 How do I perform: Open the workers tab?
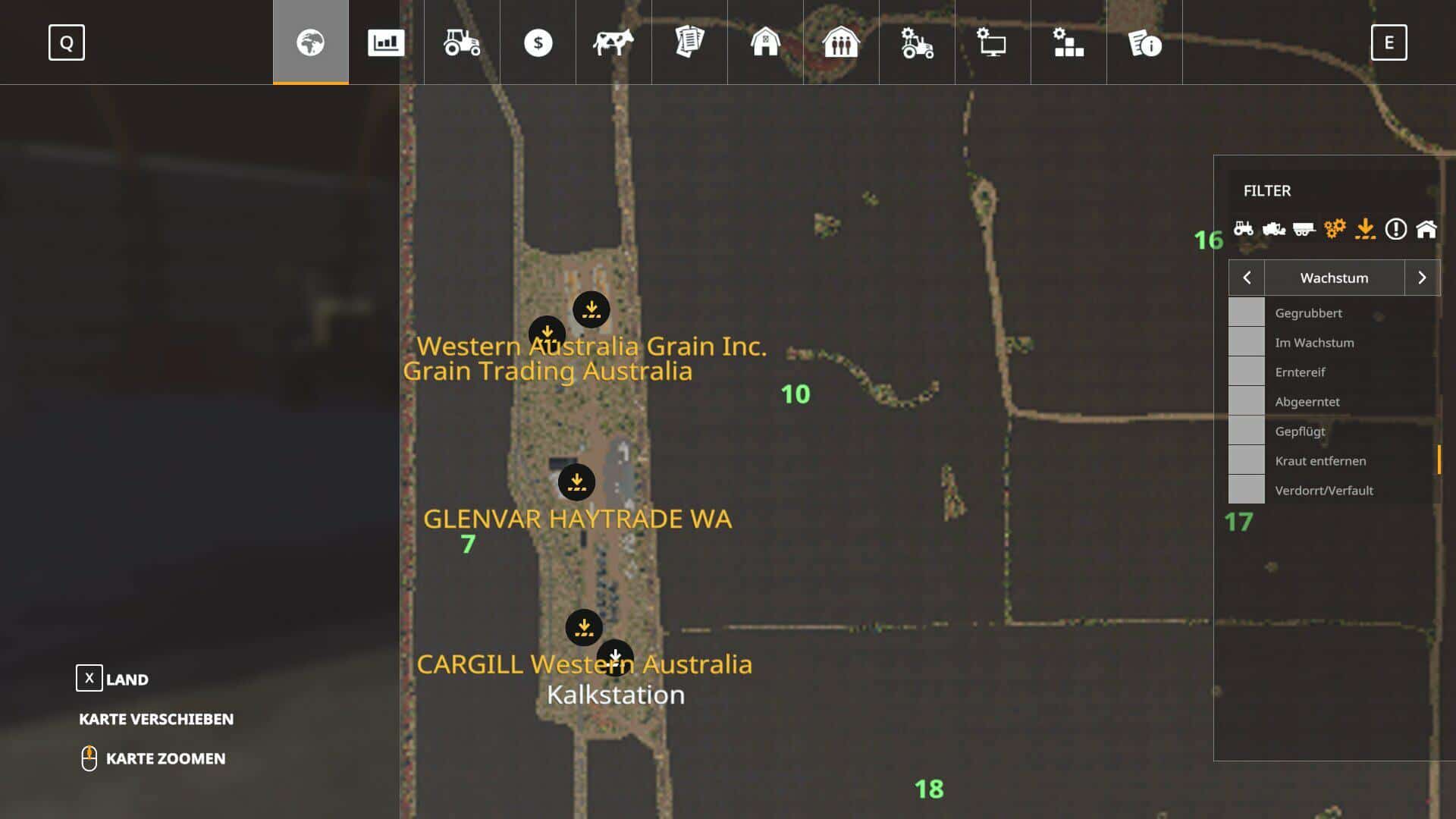click(841, 42)
